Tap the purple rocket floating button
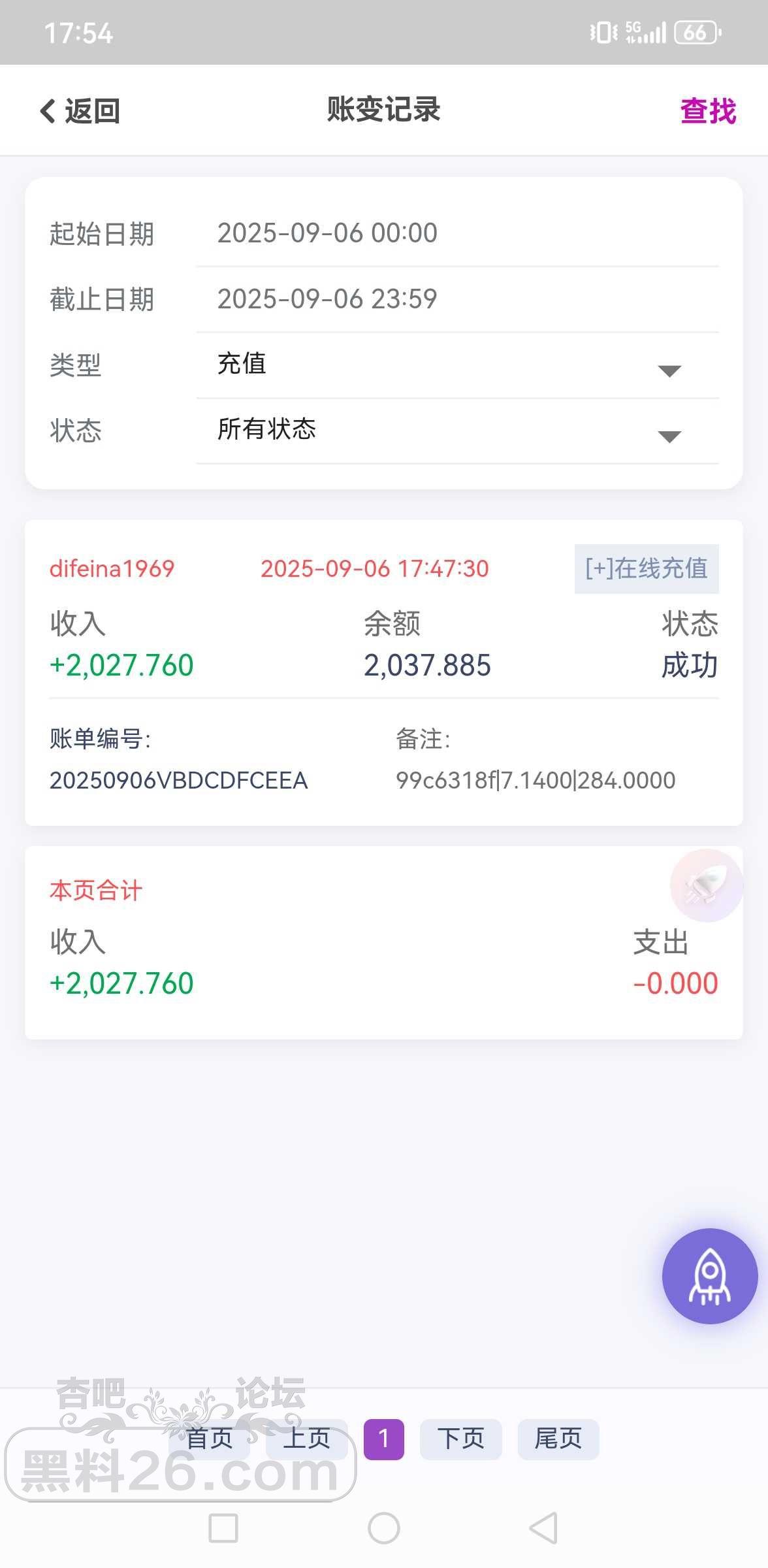This screenshot has height=1568, width=768. 710,1276
